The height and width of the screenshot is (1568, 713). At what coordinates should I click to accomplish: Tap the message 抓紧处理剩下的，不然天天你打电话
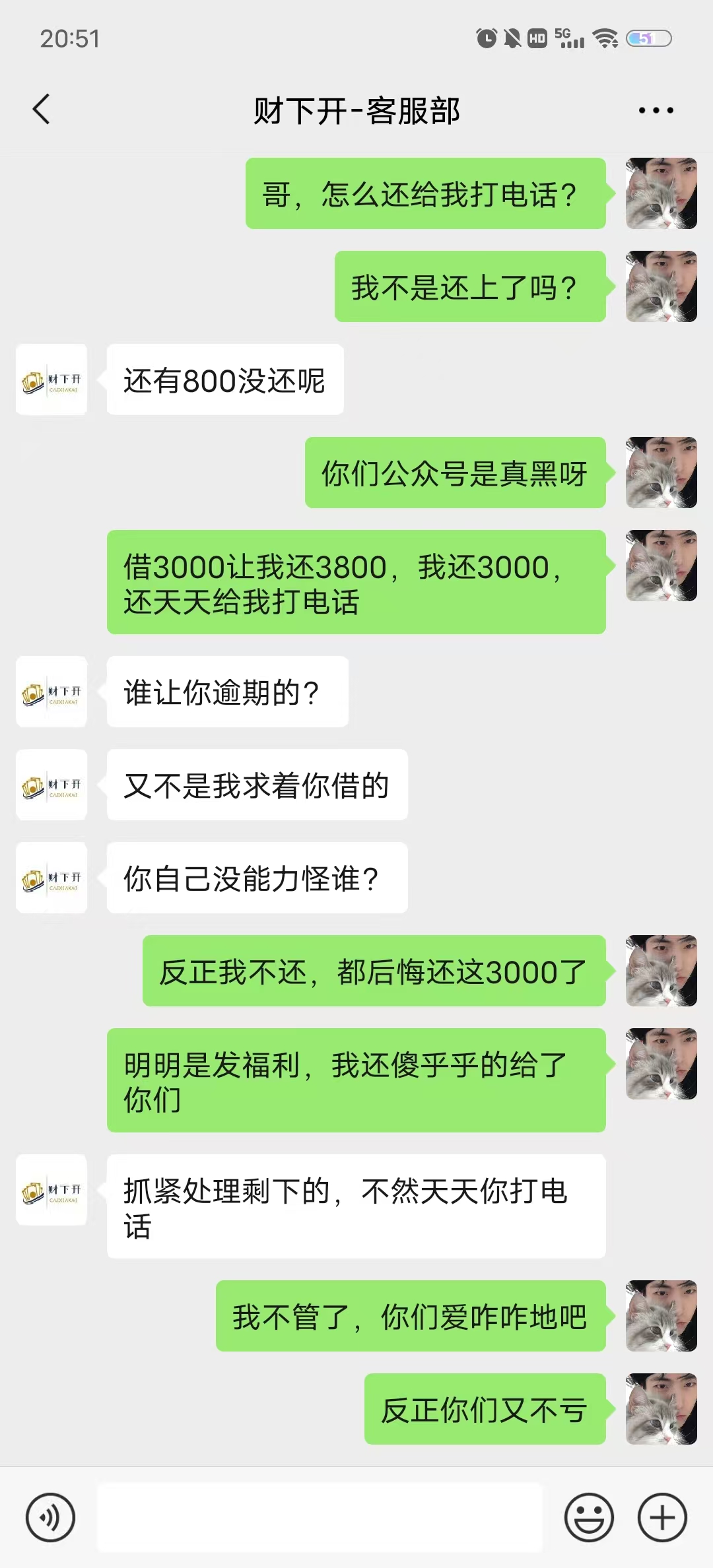click(356, 1206)
